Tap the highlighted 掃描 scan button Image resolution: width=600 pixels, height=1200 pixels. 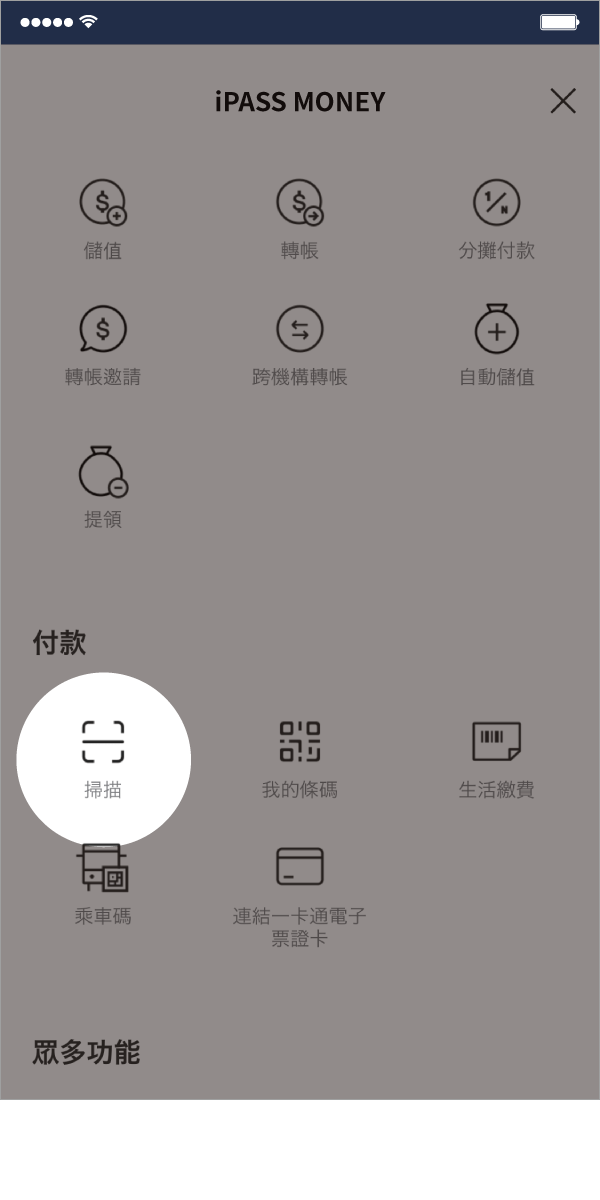click(x=103, y=758)
